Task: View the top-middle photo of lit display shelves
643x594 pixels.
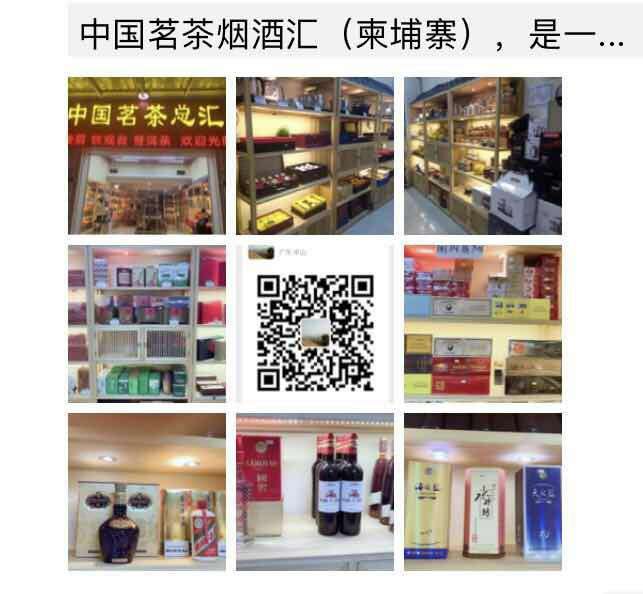Action: coord(315,156)
